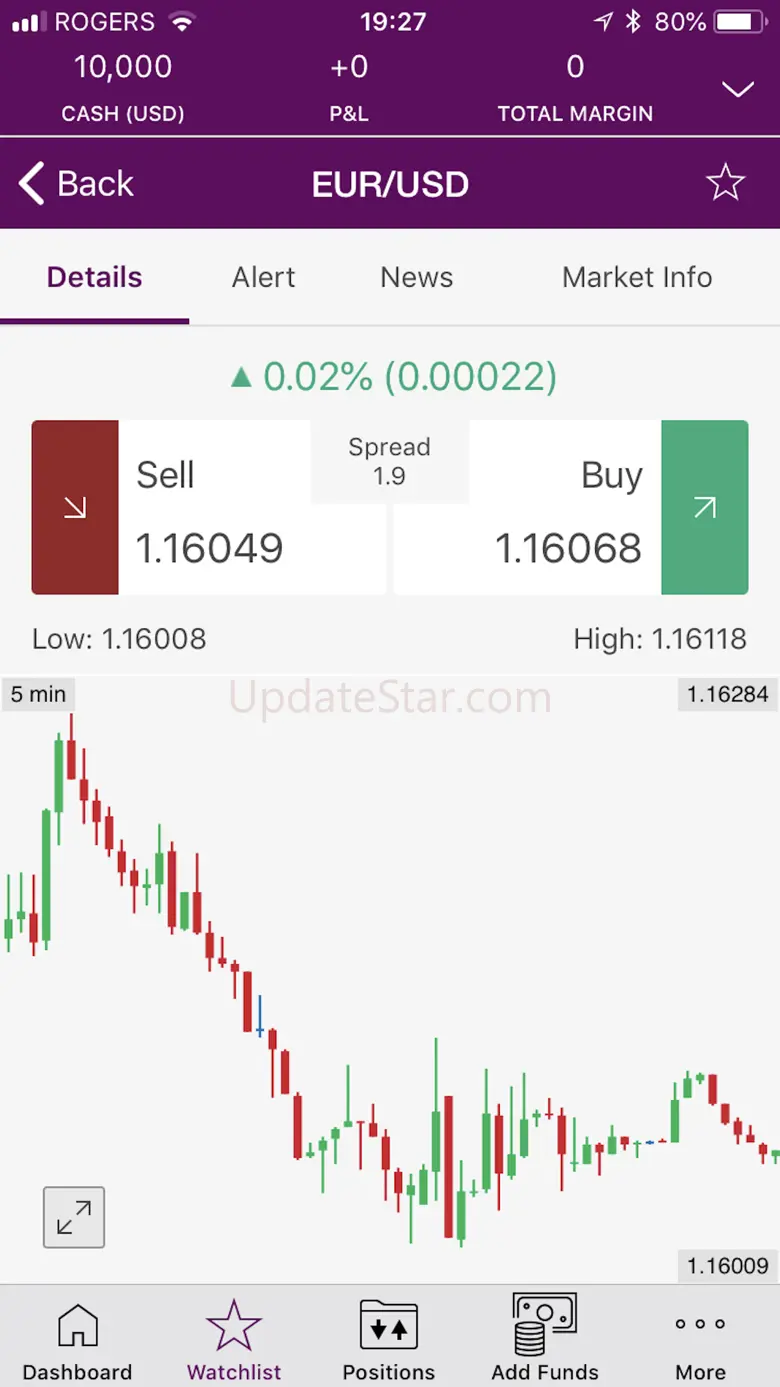
Task: Go back to the previous screen
Action: click(76, 184)
